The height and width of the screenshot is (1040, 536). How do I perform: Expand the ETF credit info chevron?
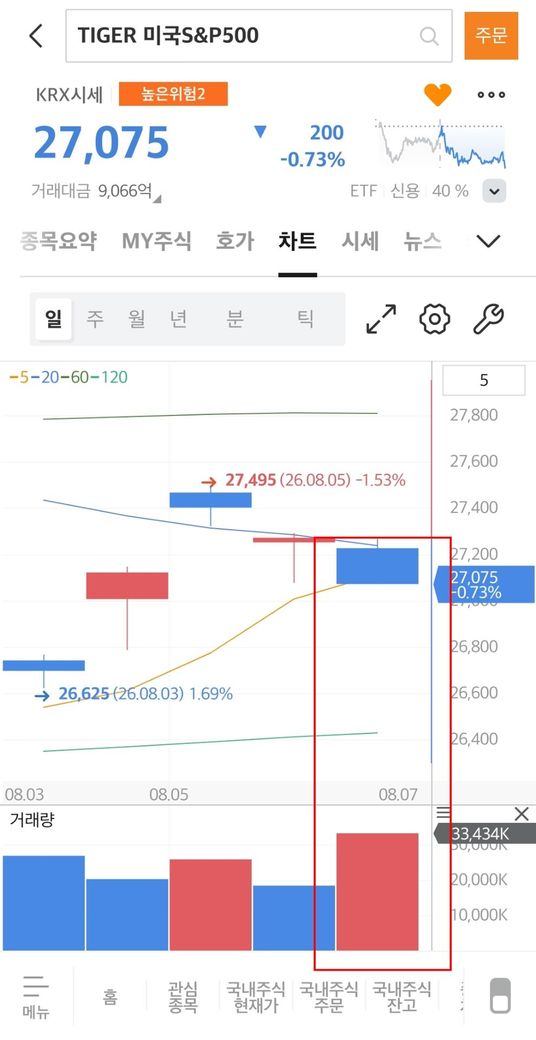[x=494, y=192]
